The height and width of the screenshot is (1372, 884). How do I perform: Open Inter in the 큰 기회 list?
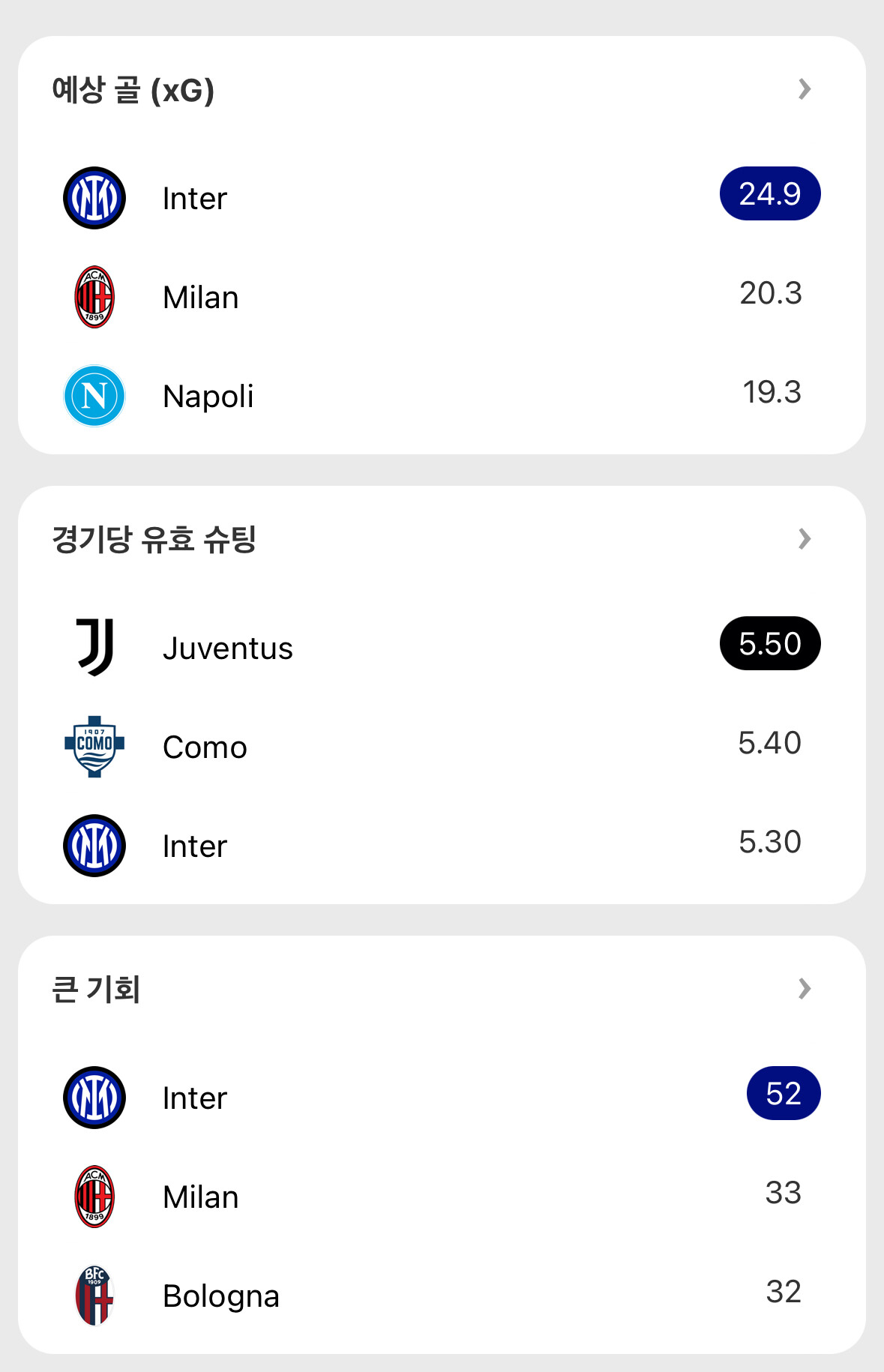tap(195, 1098)
